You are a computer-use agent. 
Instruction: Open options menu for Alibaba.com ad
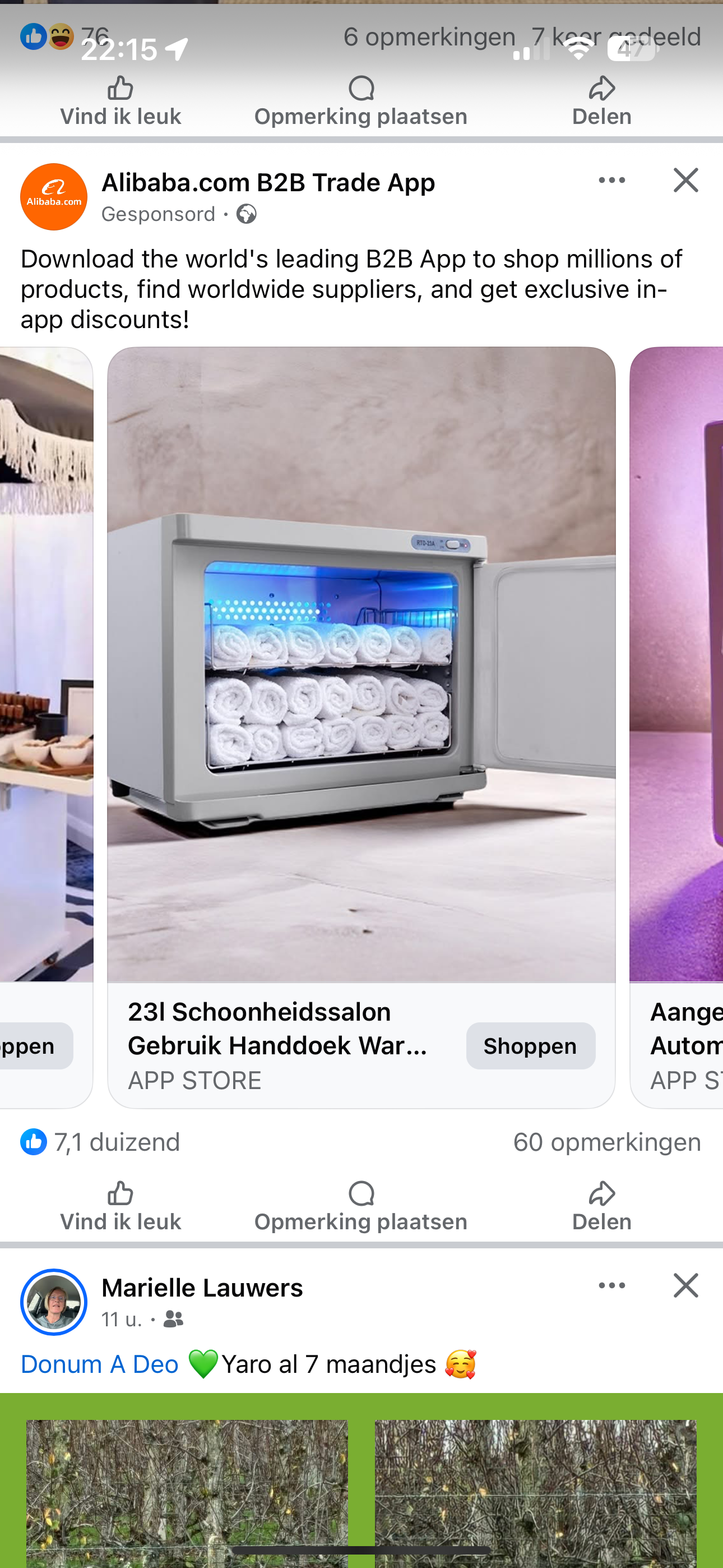tap(611, 180)
